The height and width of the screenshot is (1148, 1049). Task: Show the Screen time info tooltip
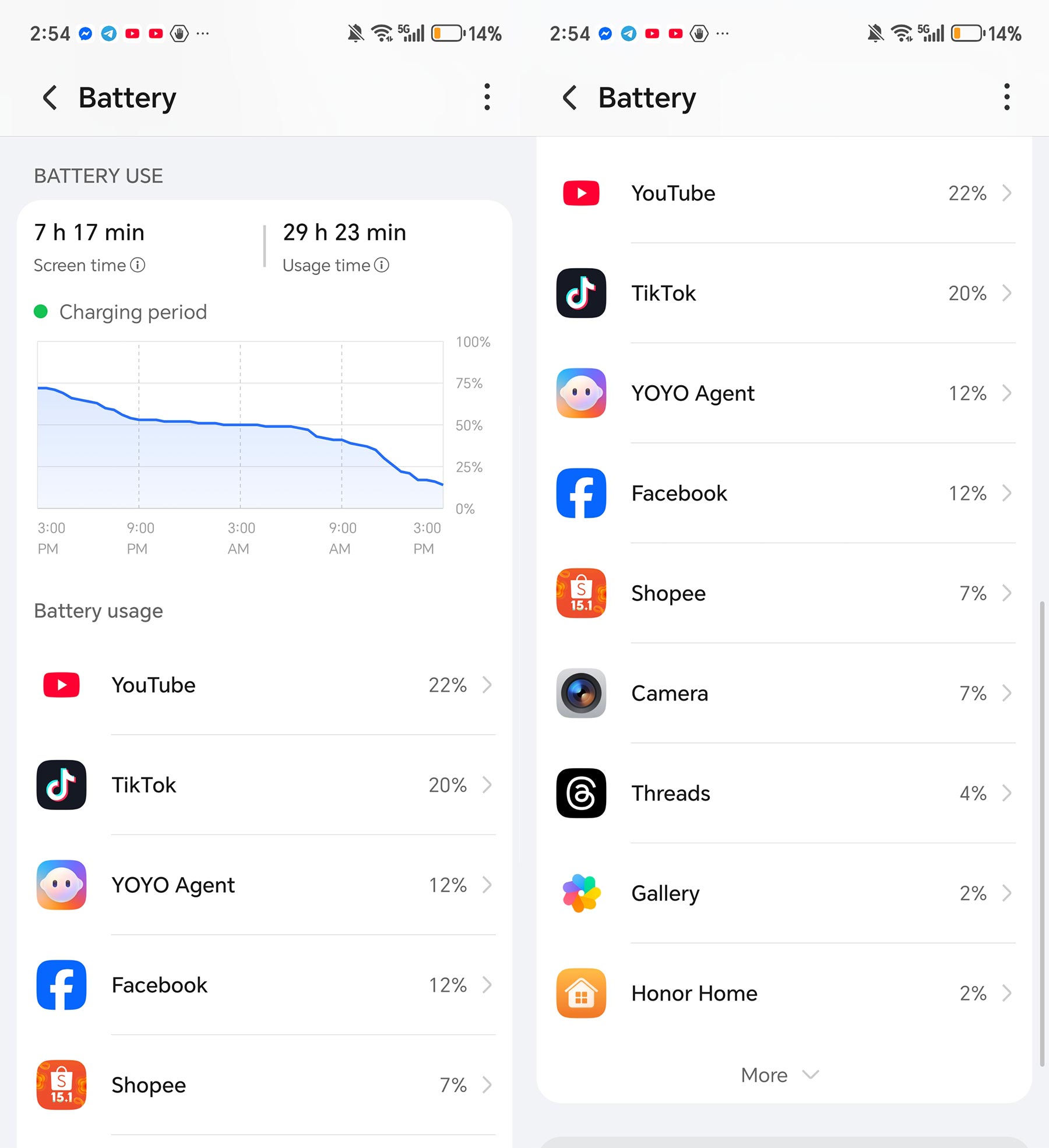click(138, 265)
